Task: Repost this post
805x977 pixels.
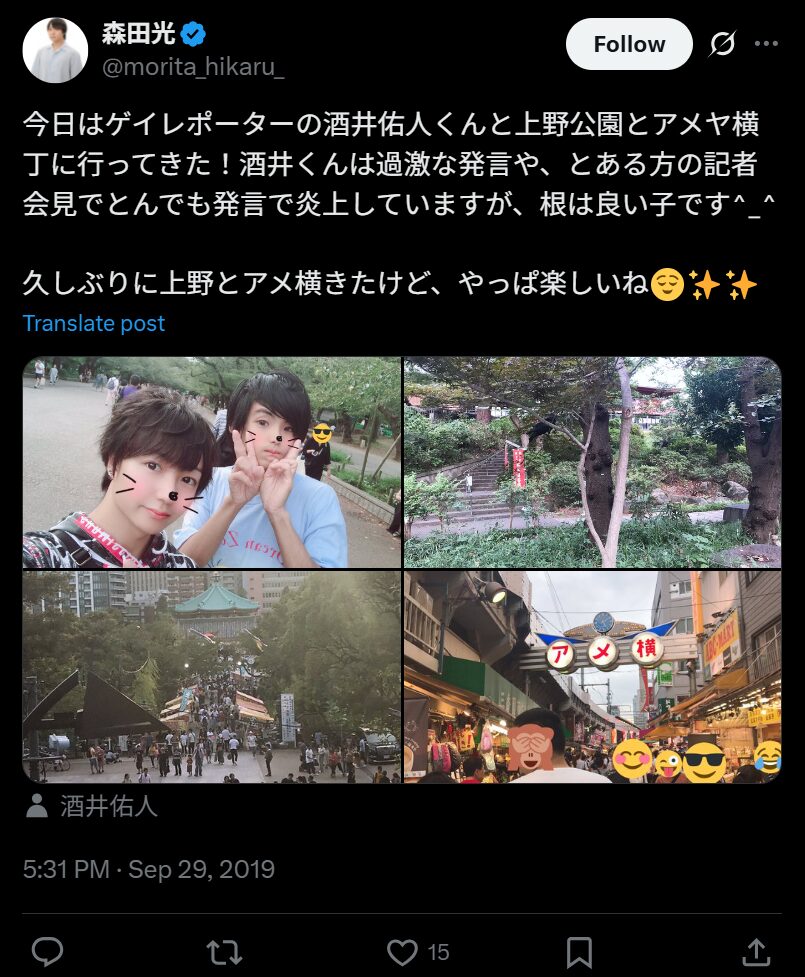Action: [x=224, y=950]
